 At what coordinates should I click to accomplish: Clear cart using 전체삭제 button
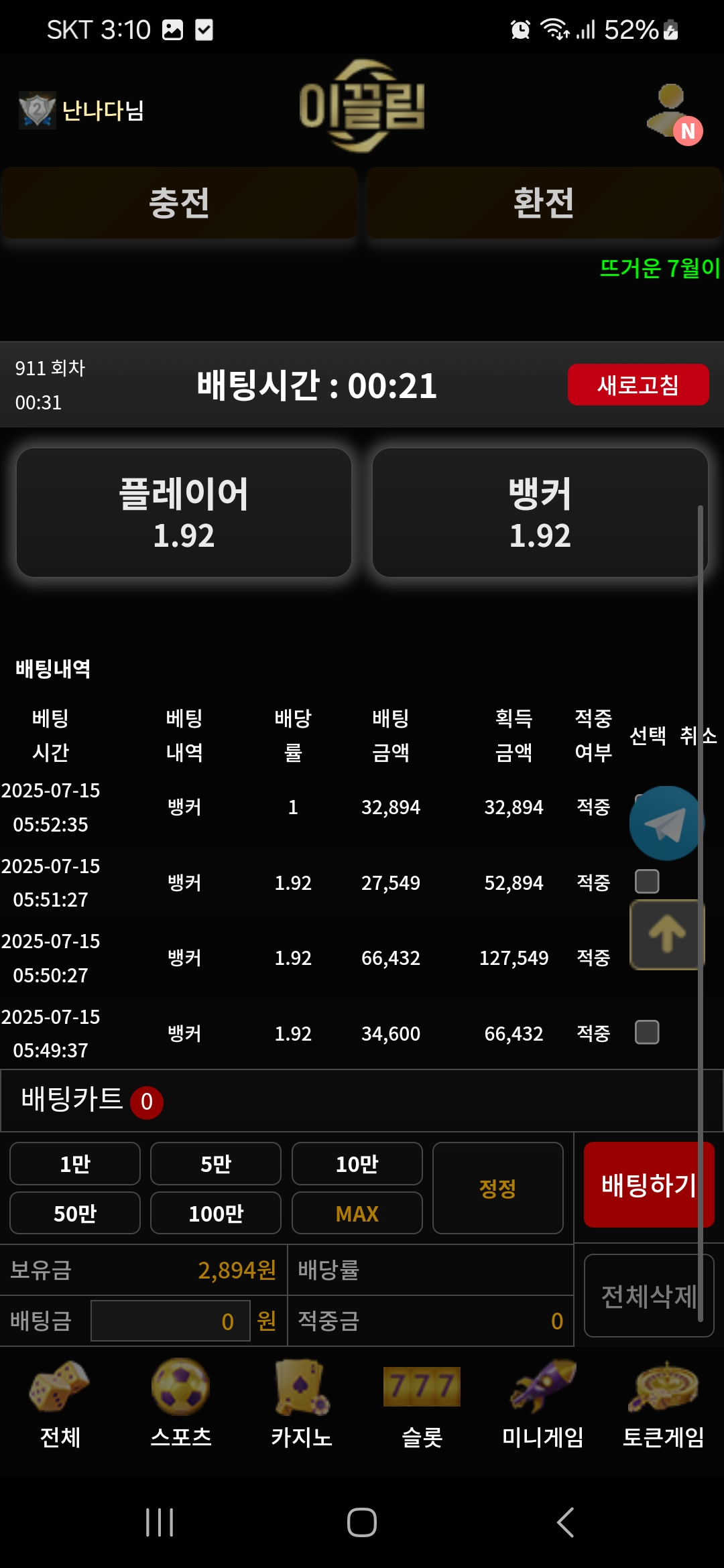click(648, 1295)
